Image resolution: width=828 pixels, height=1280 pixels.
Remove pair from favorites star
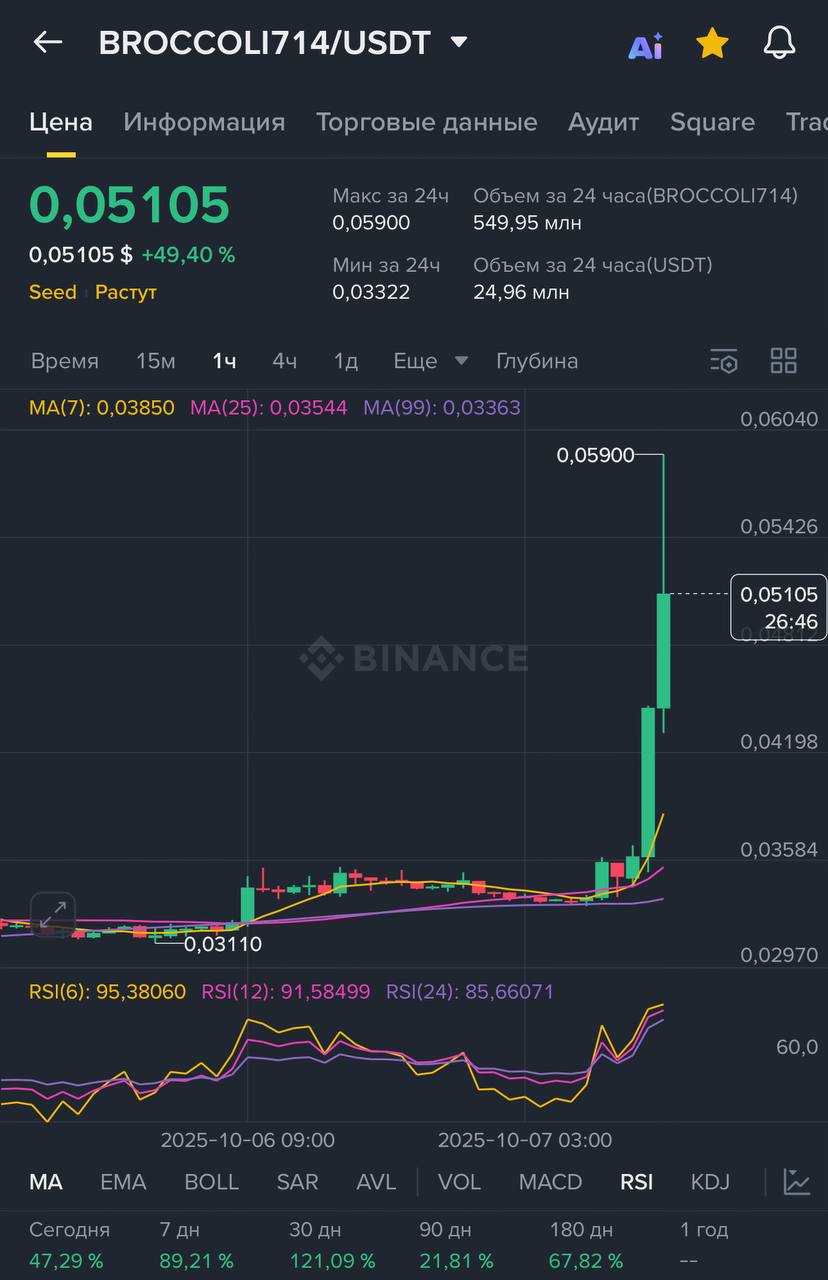tap(712, 43)
